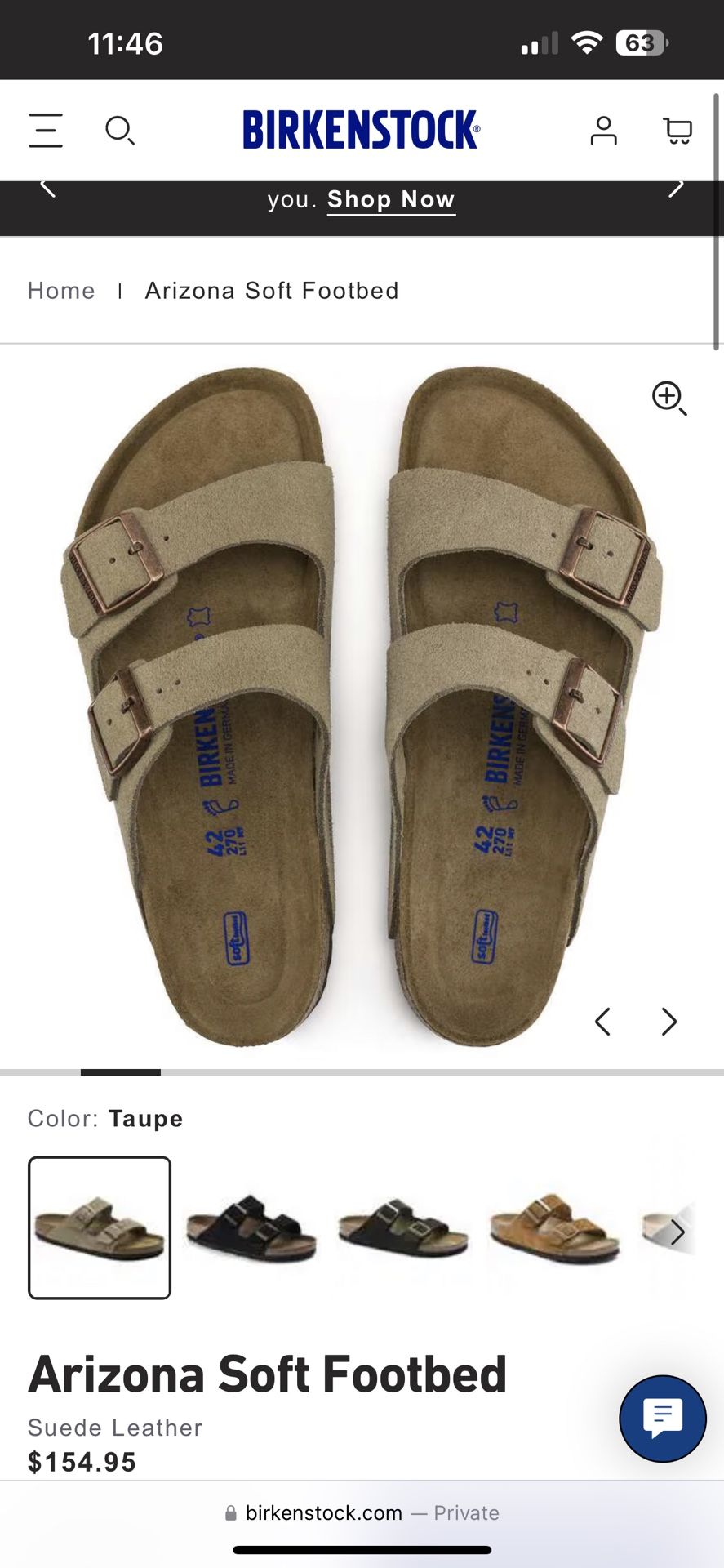Viewport: 724px width, 1568px height.
Task: Show previous promo banner message
Action: (48, 189)
